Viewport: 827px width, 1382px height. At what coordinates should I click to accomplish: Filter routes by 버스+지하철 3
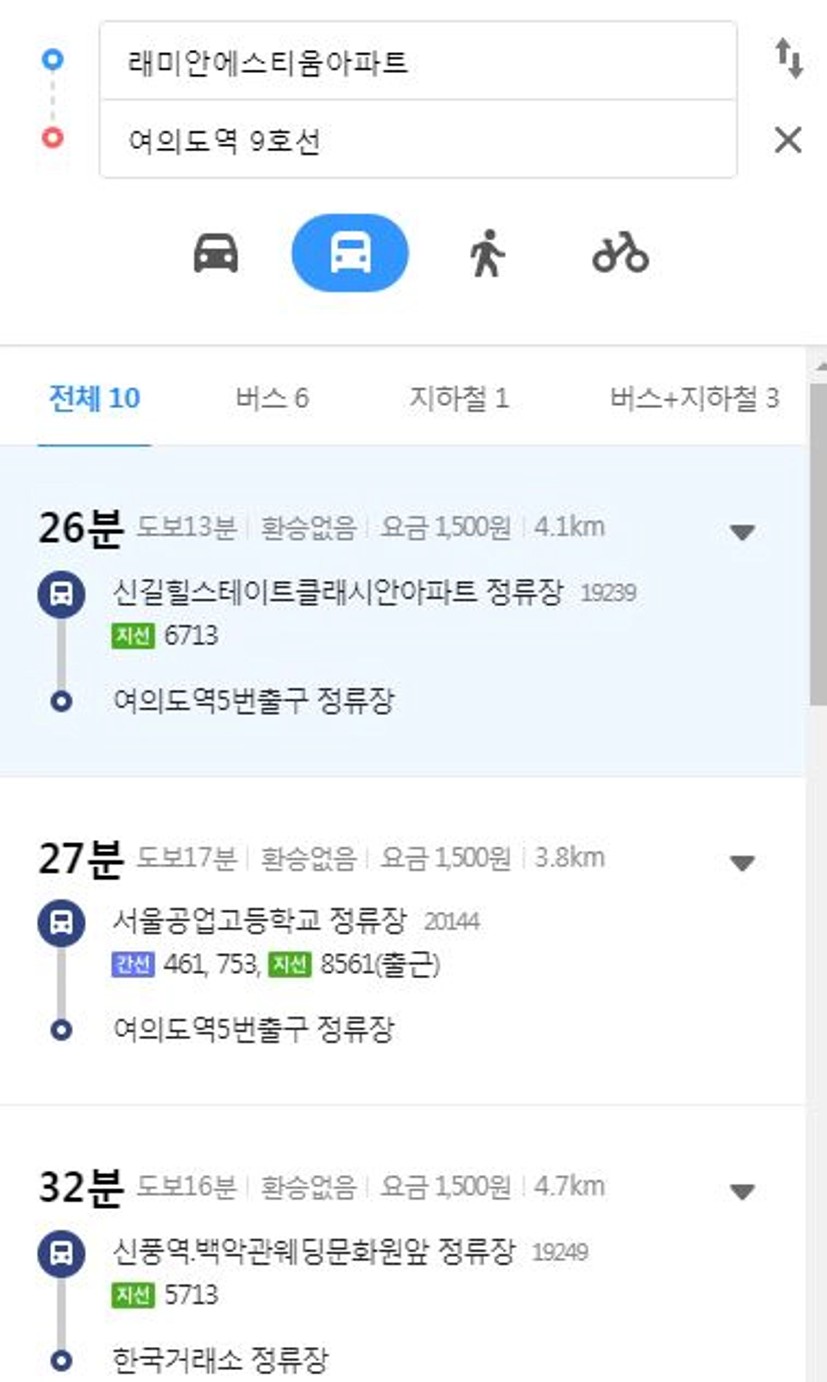pos(695,399)
